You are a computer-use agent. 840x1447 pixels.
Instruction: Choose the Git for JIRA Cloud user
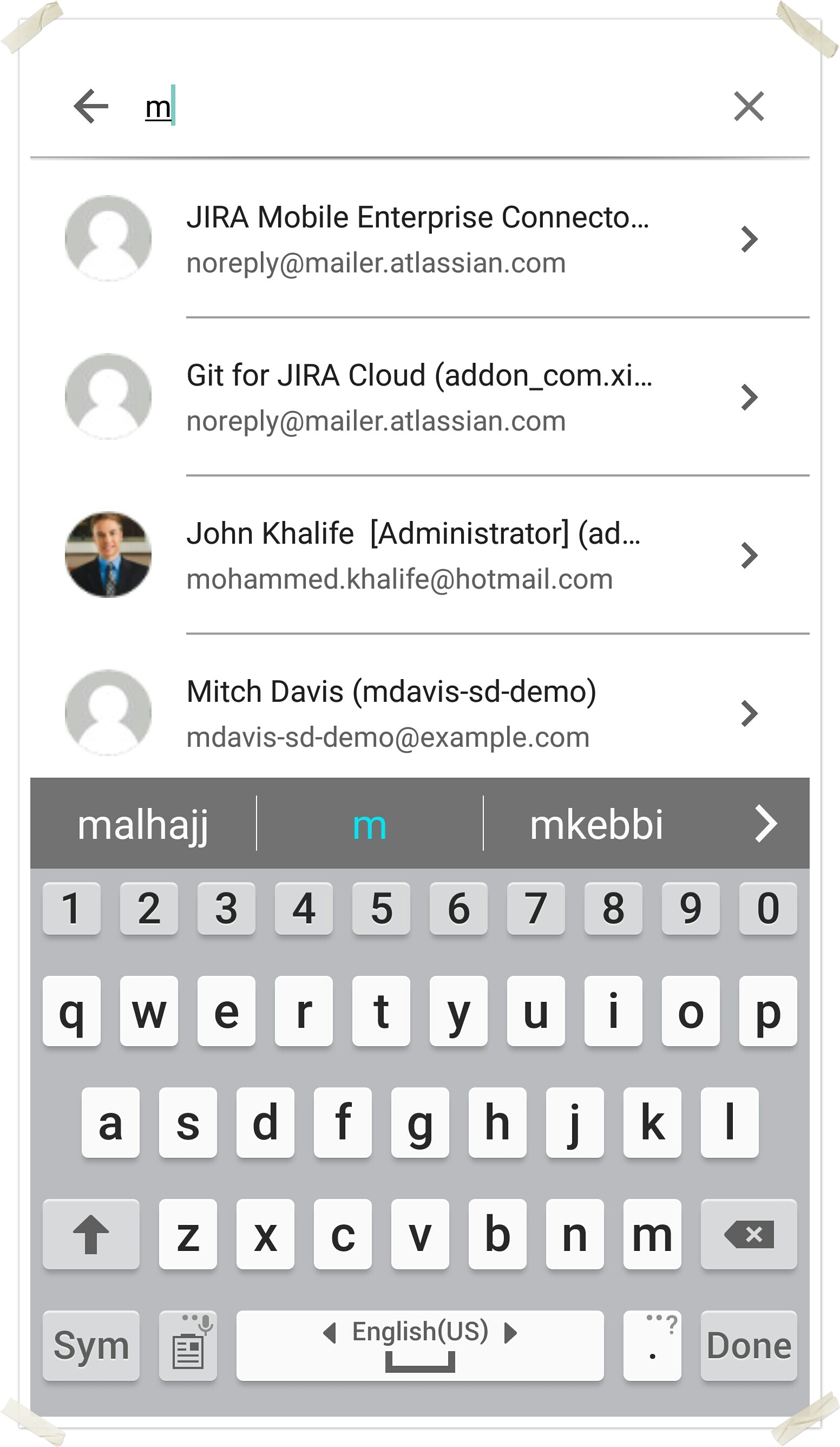click(419, 397)
